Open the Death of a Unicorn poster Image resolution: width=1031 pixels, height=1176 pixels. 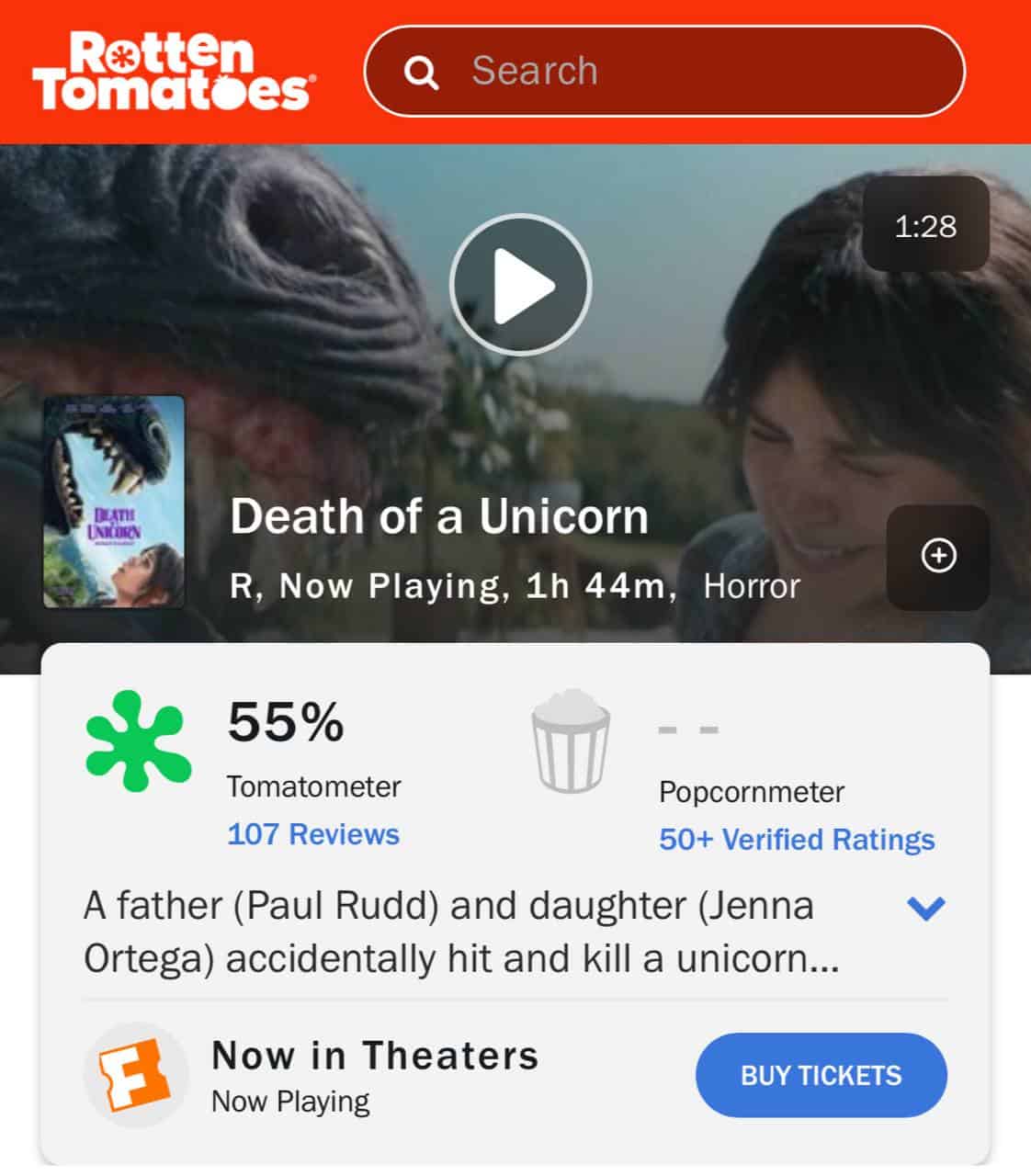point(114,502)
